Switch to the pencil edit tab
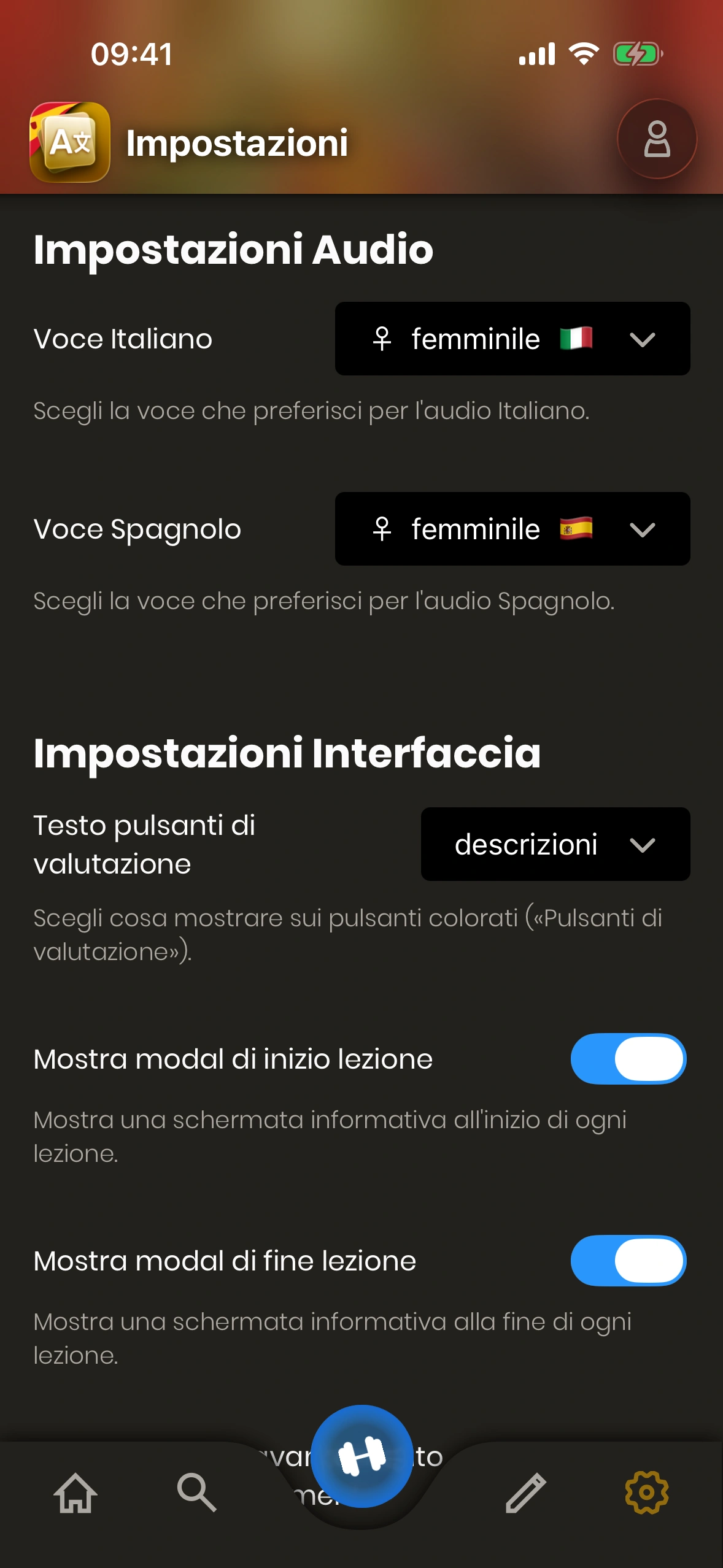Image resolution: width=723 pixels, height=1568 pixels. pos(525,1492)
